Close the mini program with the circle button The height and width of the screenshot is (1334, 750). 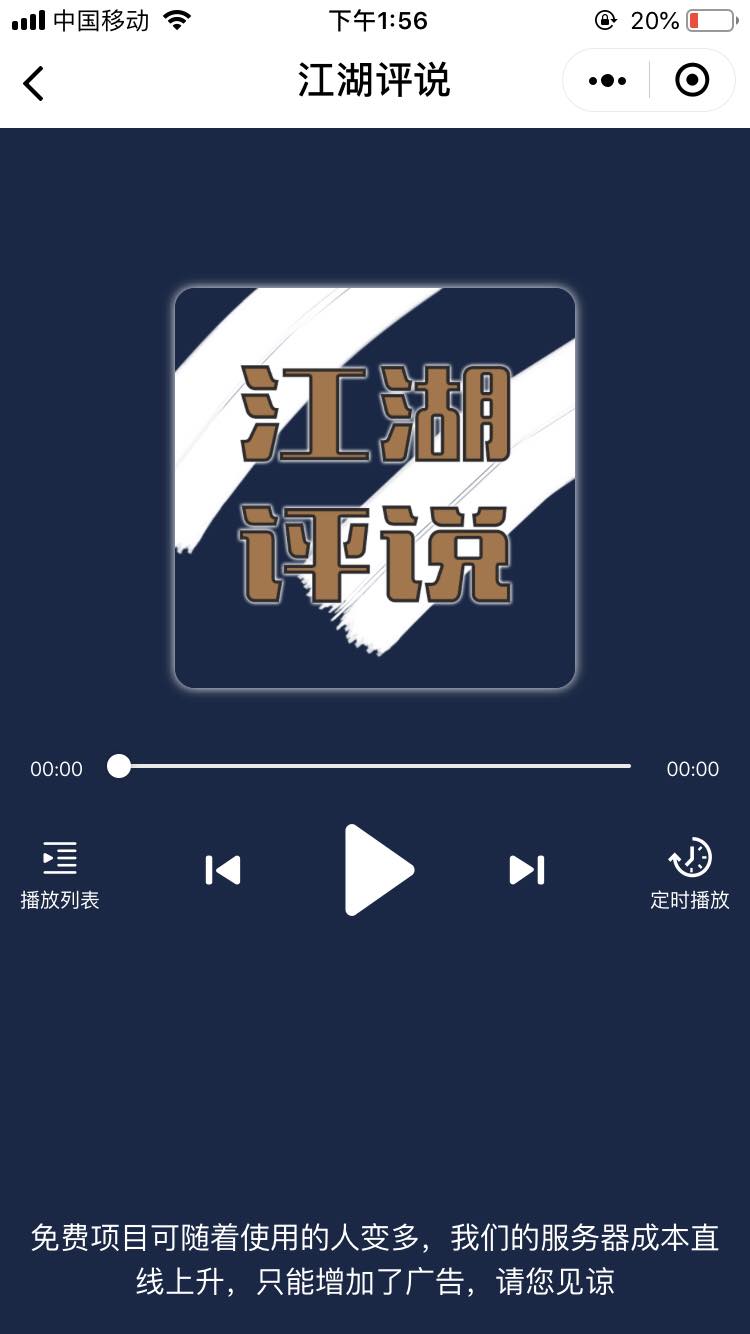(692, 80)
